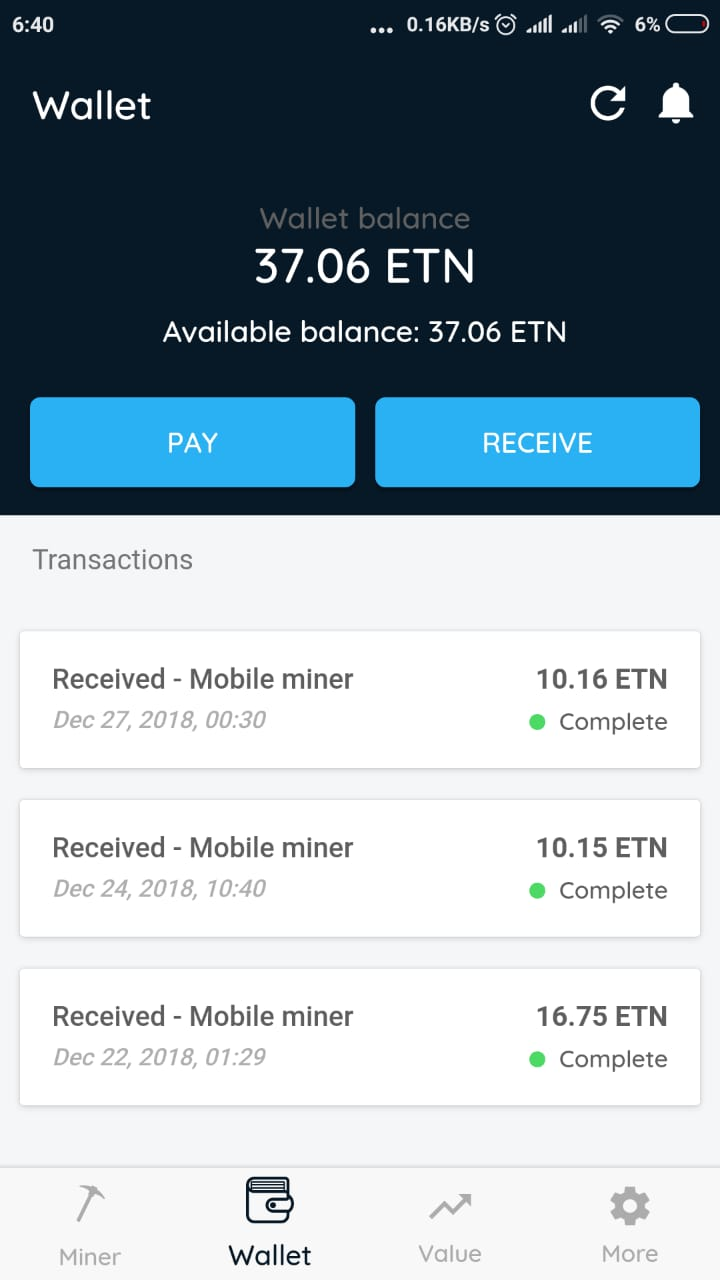720x1280 pixels.
Task: Open the Dec 24 10.15 ETN transaction
Action: (x=360, y=868)
